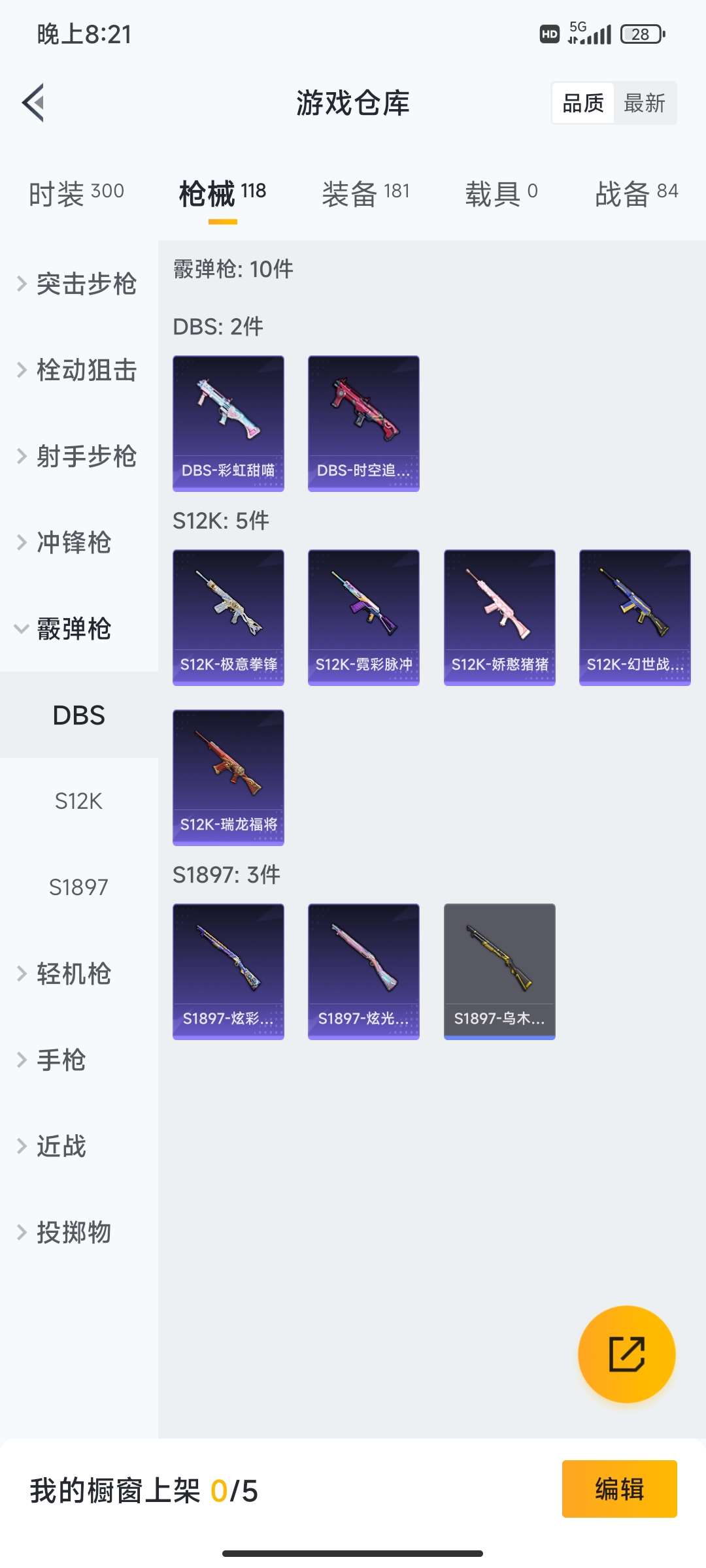Tap the back arrow to leave the warehouse
Image resolution: width=706 pixels, height=1568 pixels.
33,103
